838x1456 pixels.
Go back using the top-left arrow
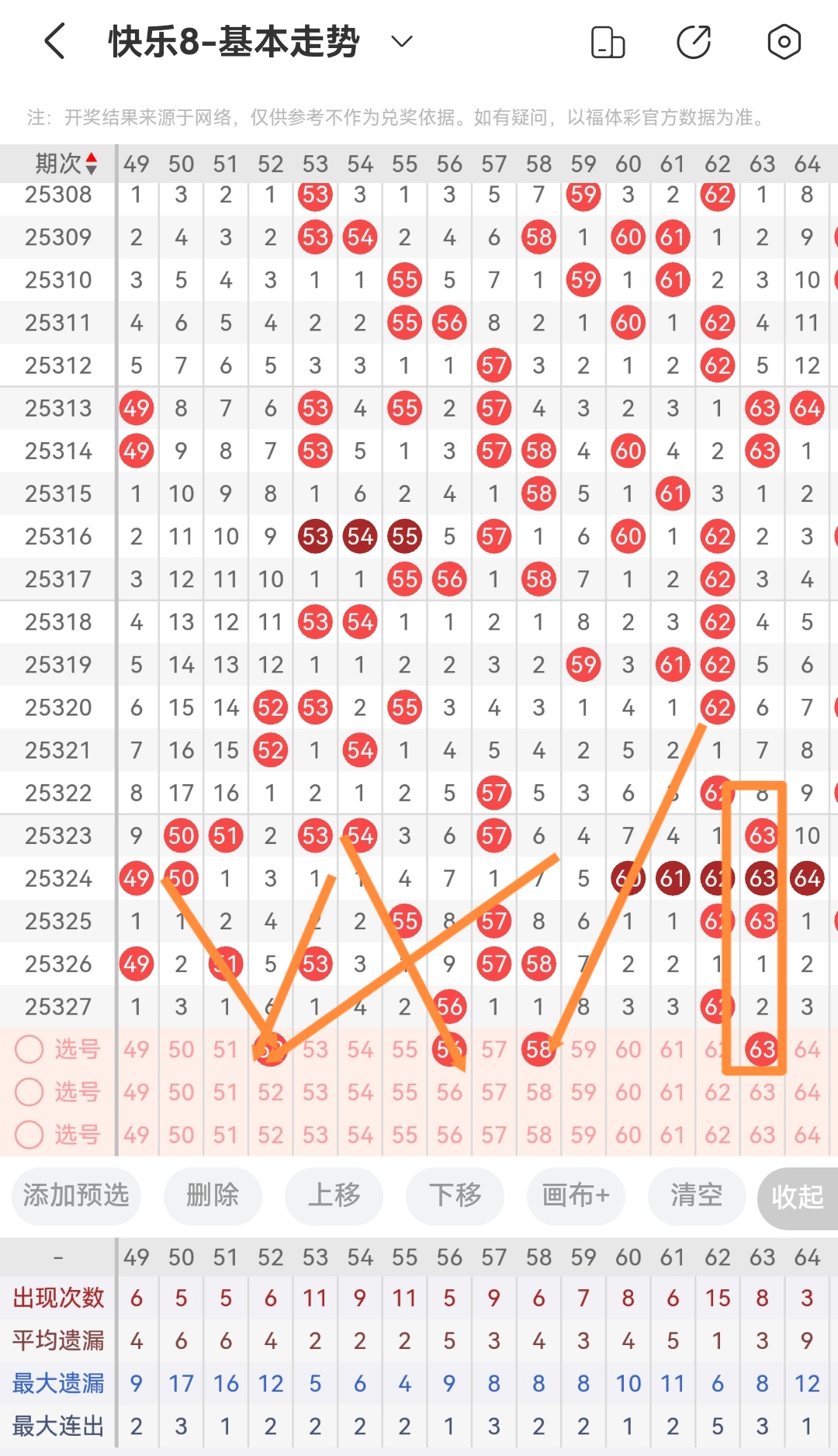click(x=54, y=42)
